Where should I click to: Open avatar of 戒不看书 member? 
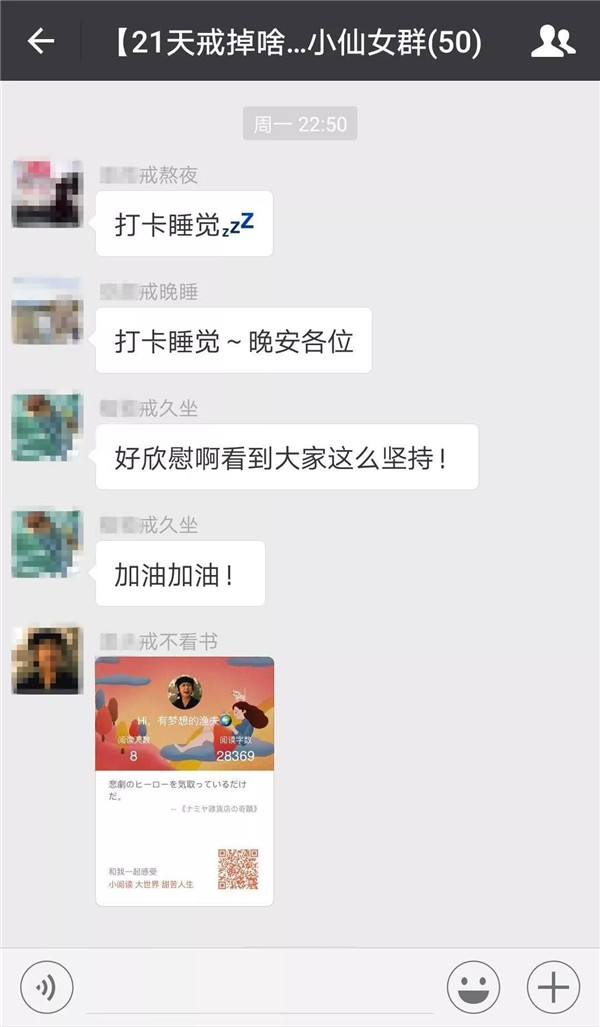coord(46,660)
